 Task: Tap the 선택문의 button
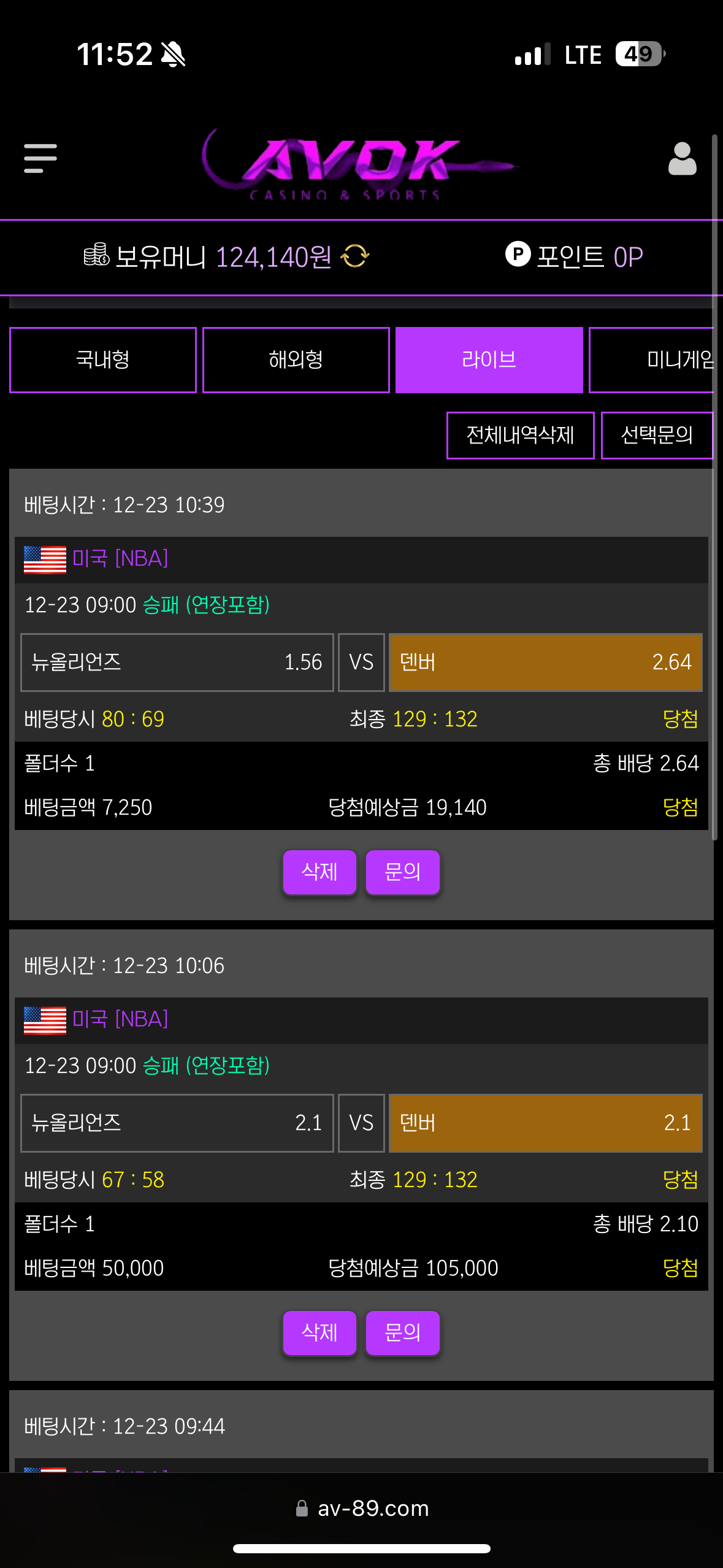click(x=656, y=435)
